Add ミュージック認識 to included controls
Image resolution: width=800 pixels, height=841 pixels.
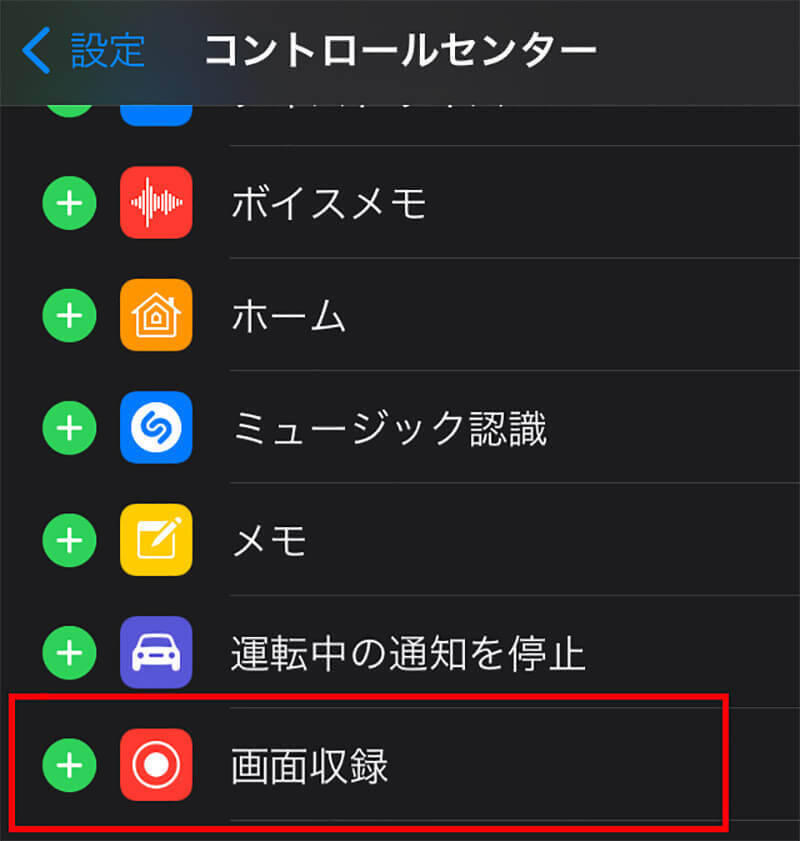pyautogui.click(x=69, y=428)
